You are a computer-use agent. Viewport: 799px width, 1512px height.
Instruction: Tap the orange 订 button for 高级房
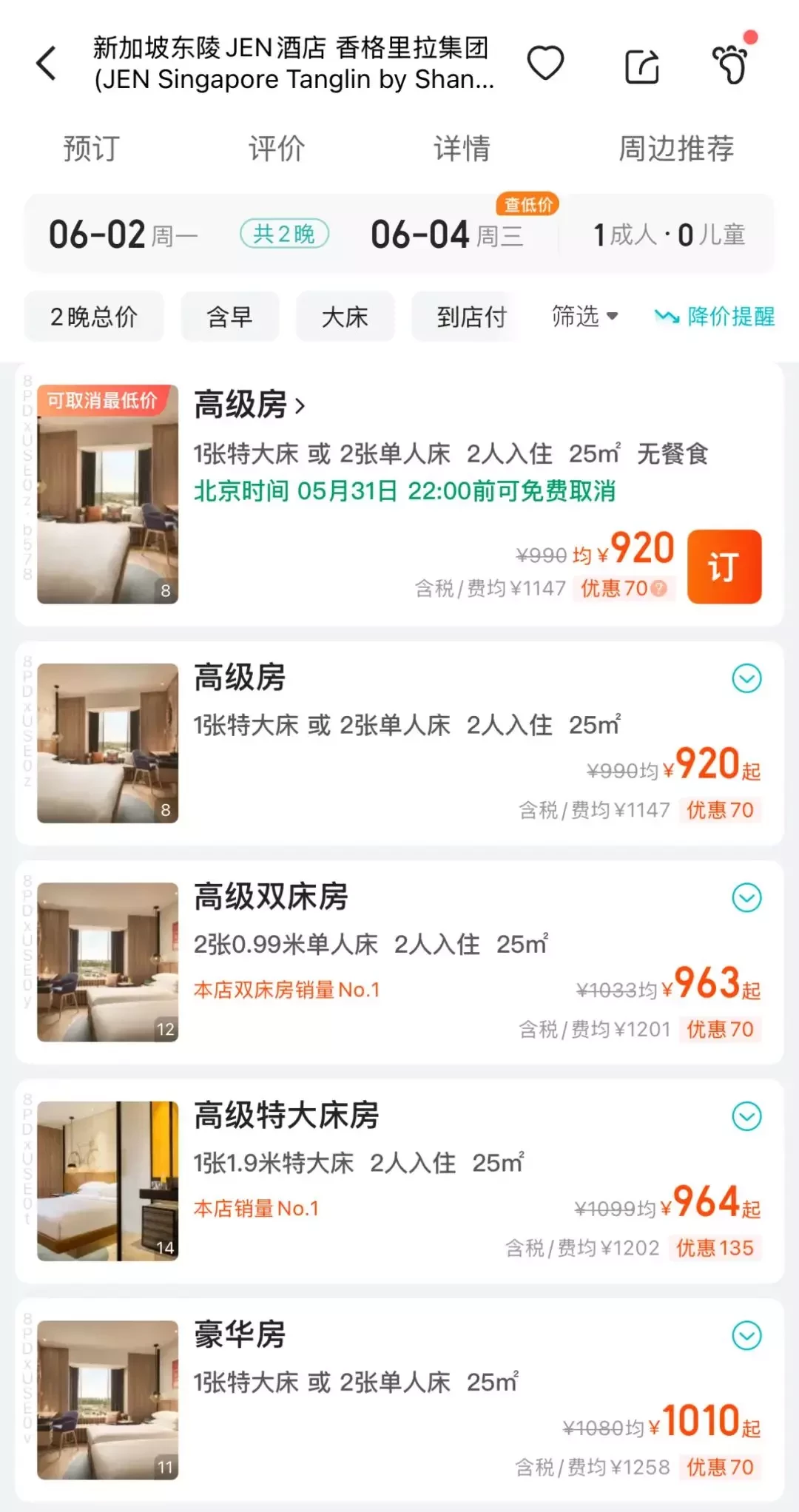pos(724,567)
